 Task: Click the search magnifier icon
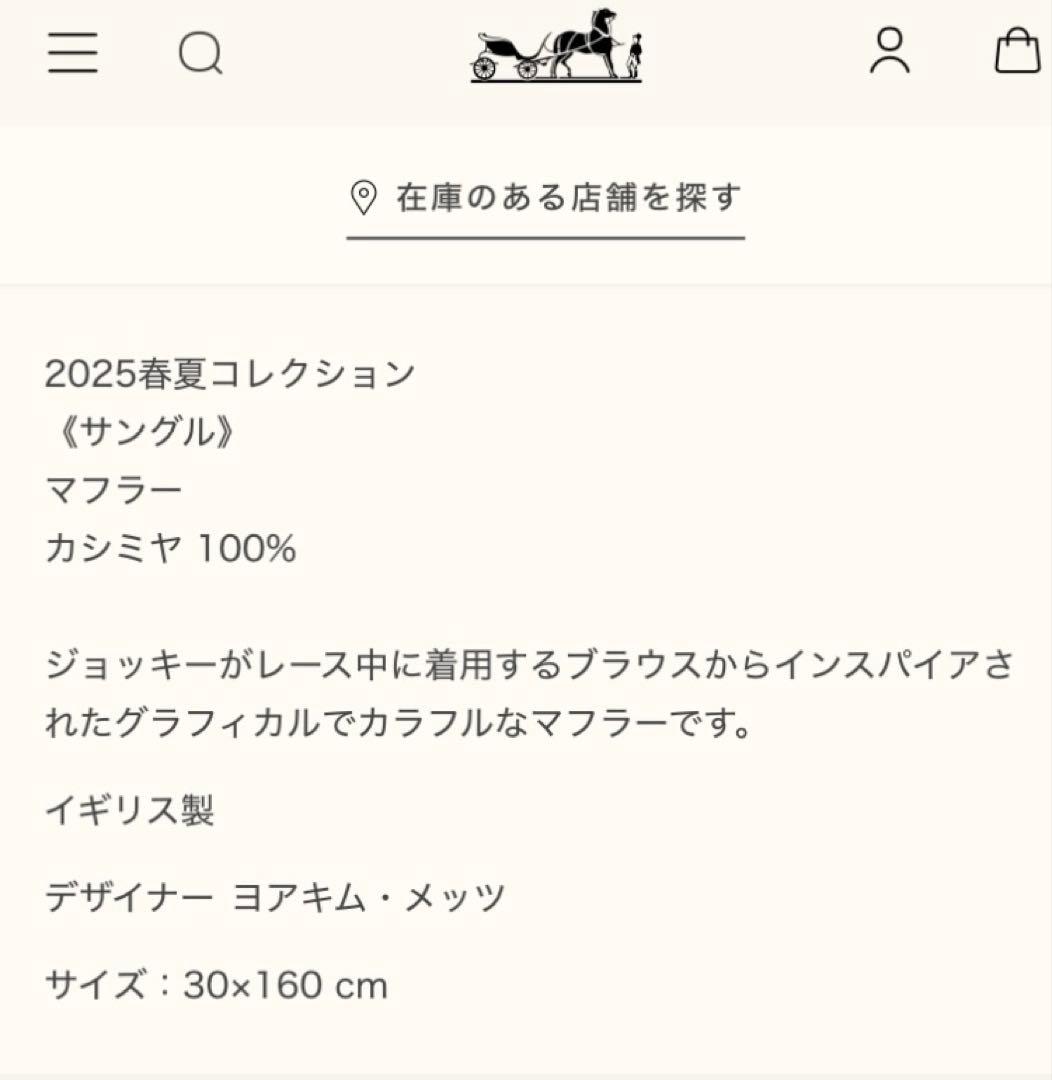202,55
